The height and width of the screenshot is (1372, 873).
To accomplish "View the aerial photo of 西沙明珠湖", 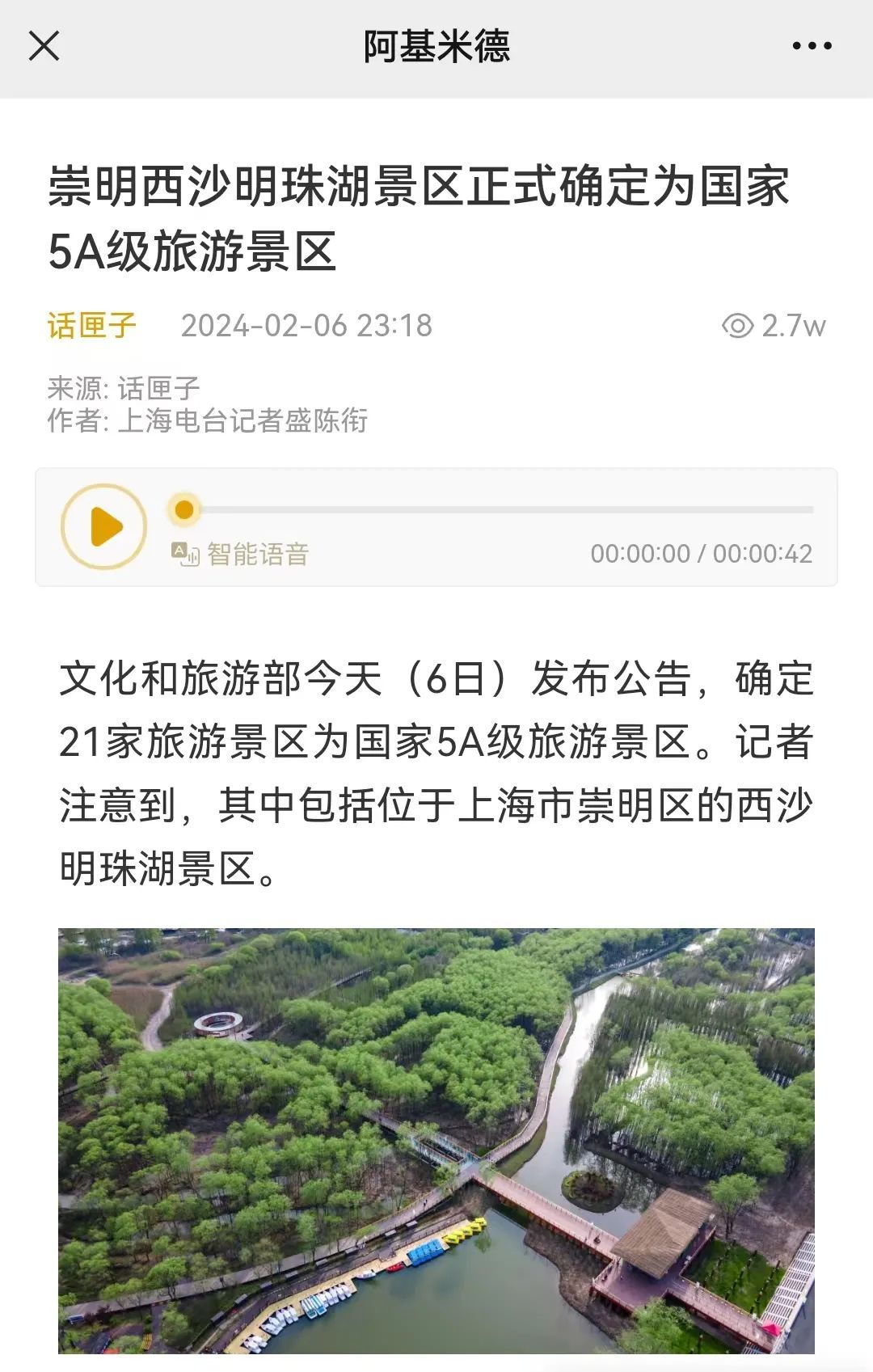I will pos(436,1140).
